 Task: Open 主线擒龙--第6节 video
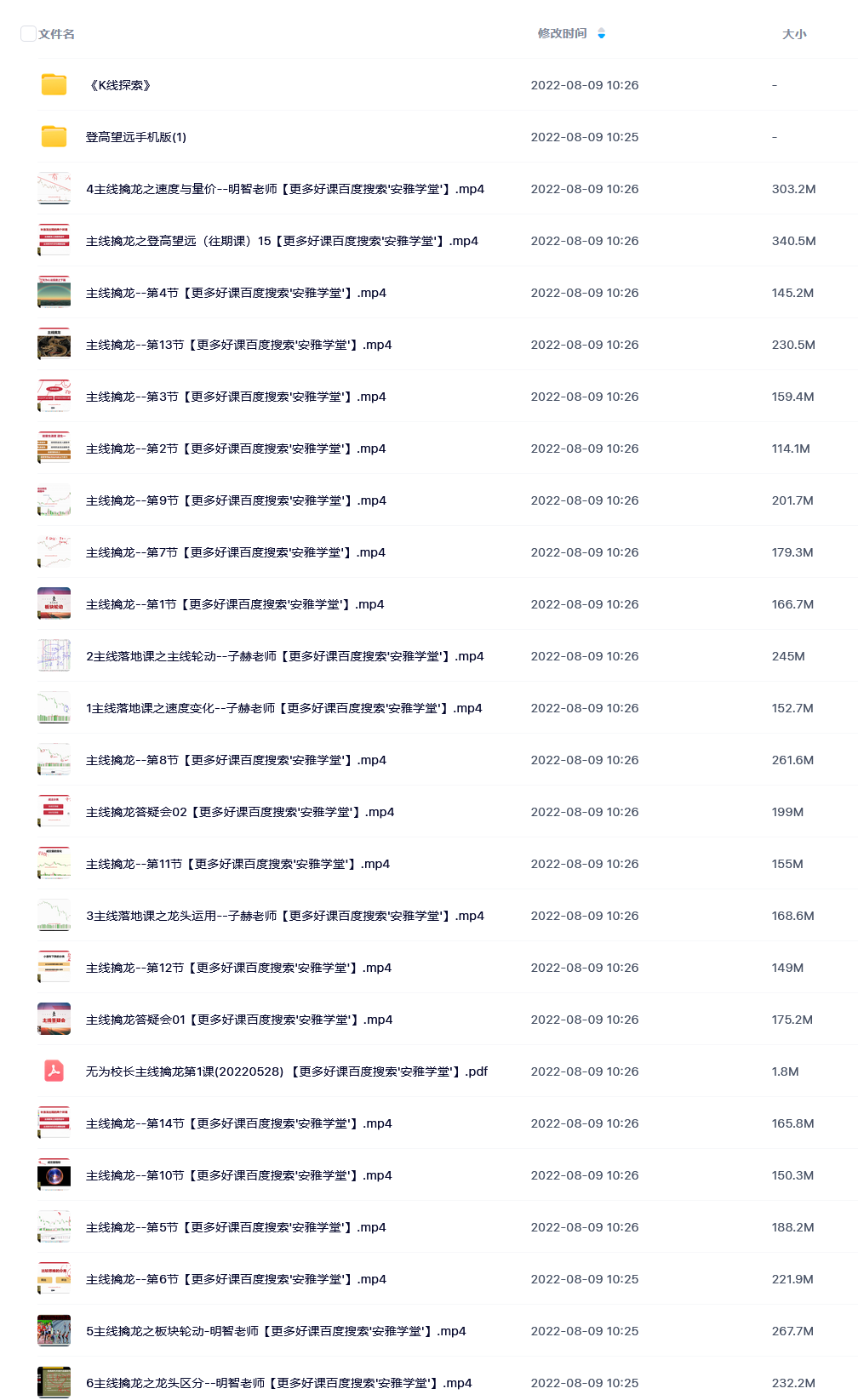pos(236,1279)
